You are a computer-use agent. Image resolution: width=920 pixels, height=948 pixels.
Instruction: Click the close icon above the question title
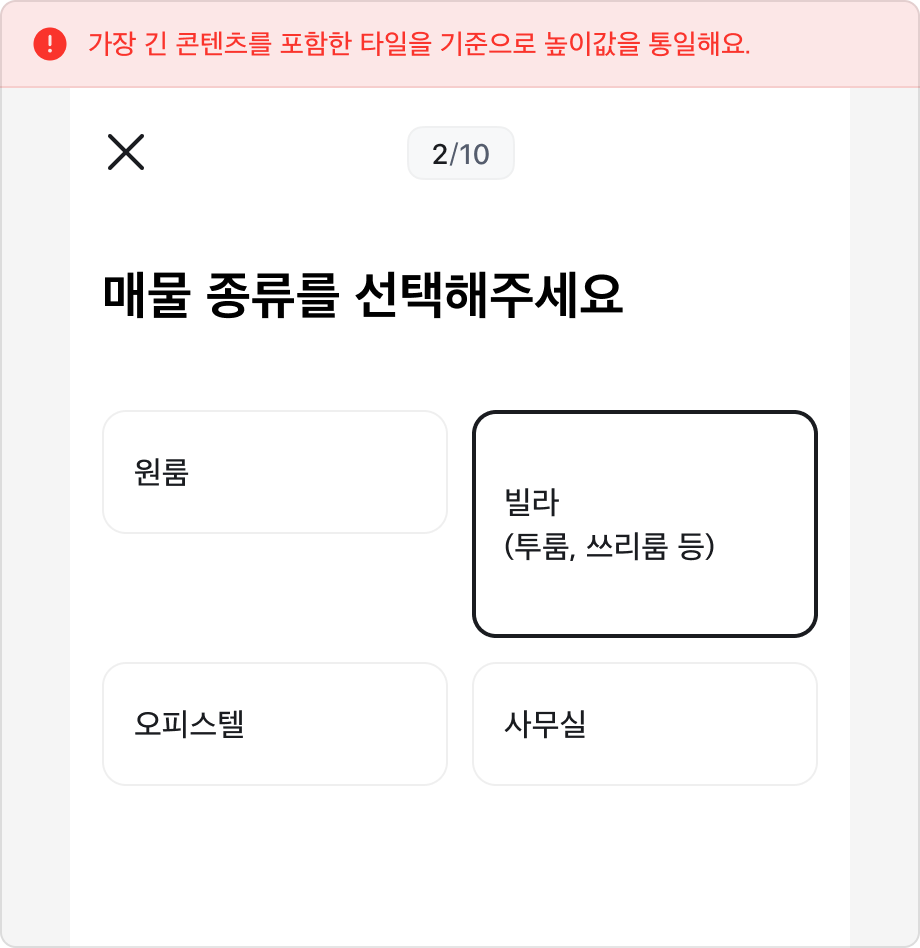point(127,153)
